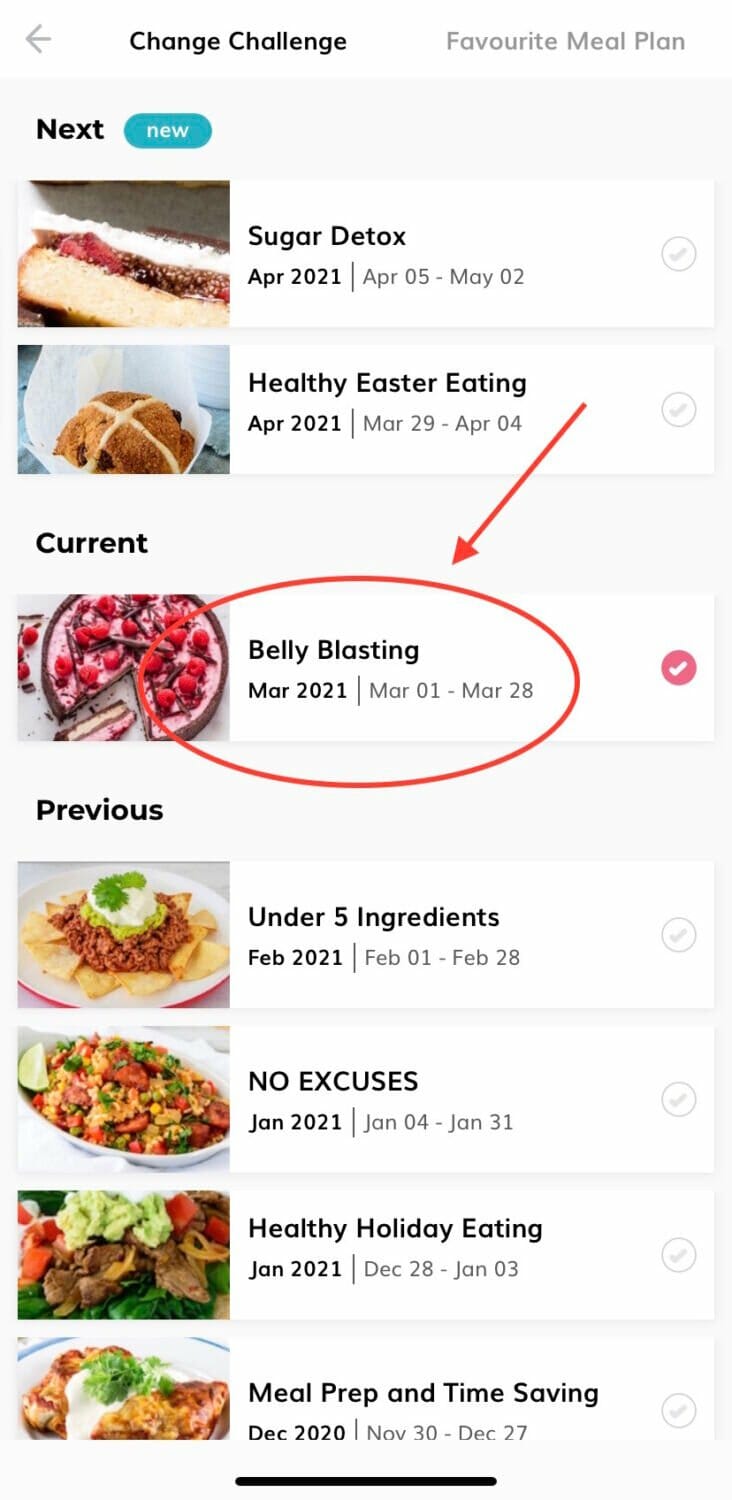Open the Healthy Holiday Eating challenge

point(366,1254)
